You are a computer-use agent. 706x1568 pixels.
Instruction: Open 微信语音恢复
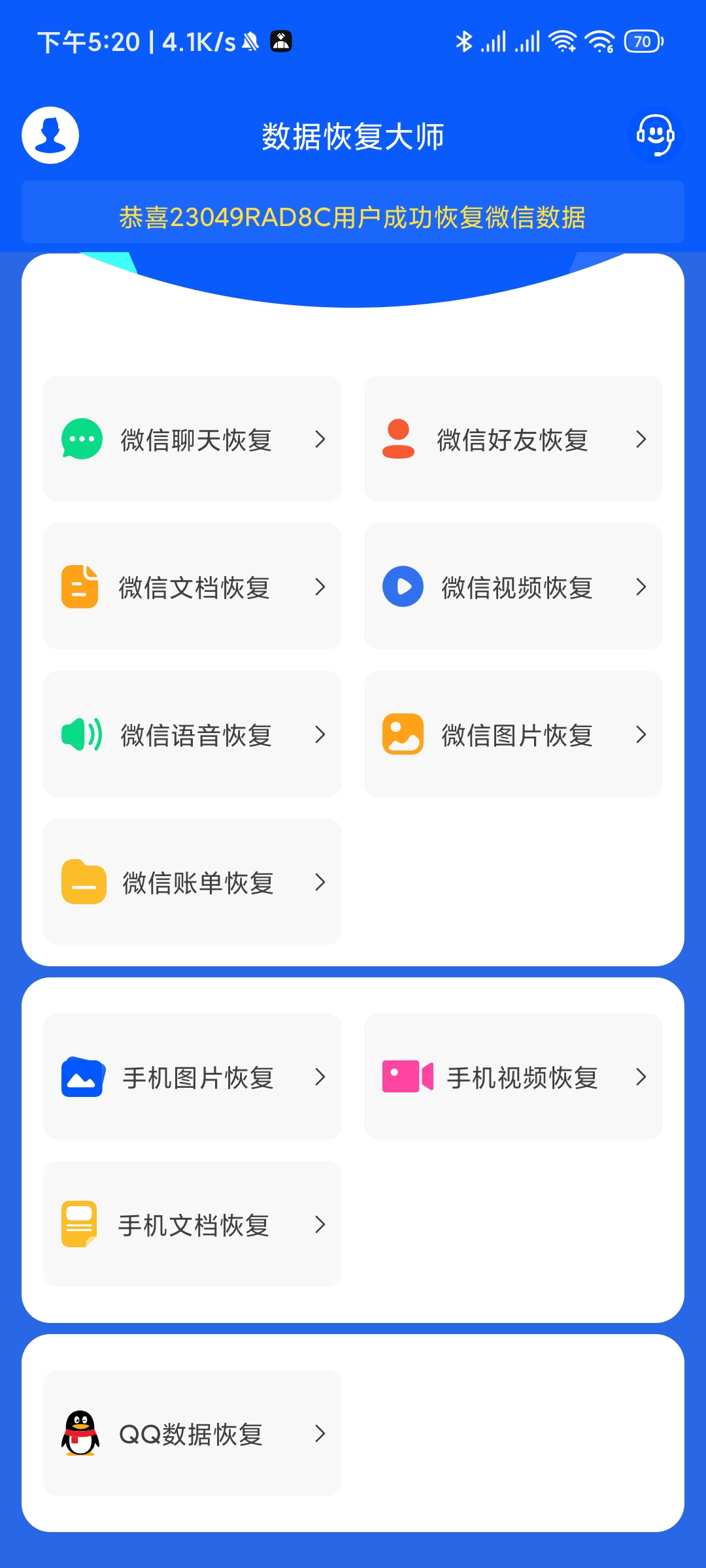tap(192, 734)
